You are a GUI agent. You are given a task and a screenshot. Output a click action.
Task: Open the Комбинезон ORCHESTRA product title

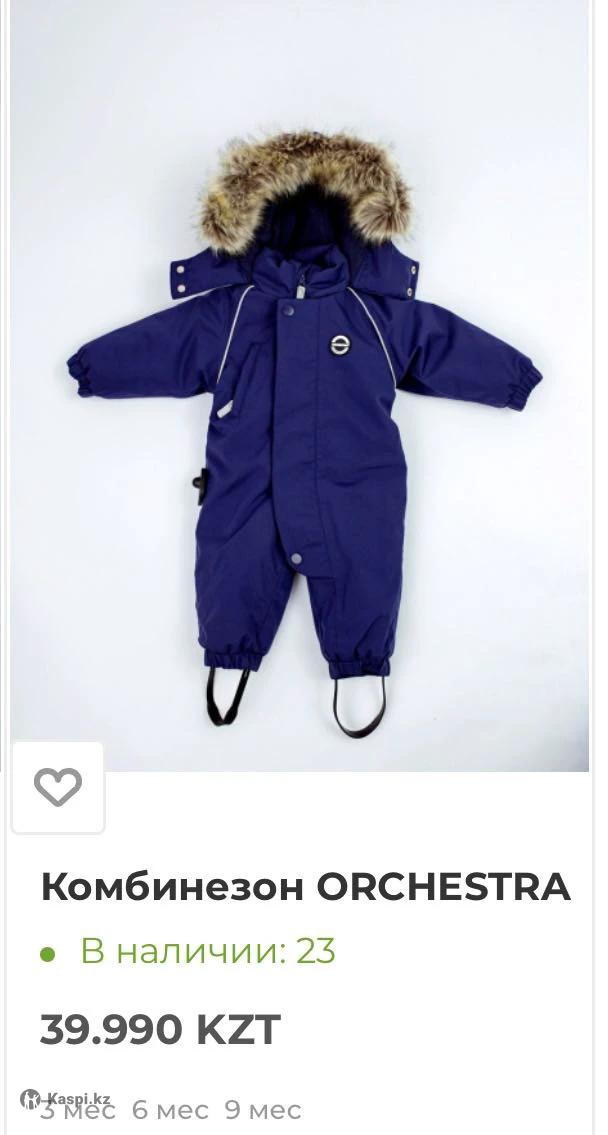(x=305, y=886)
